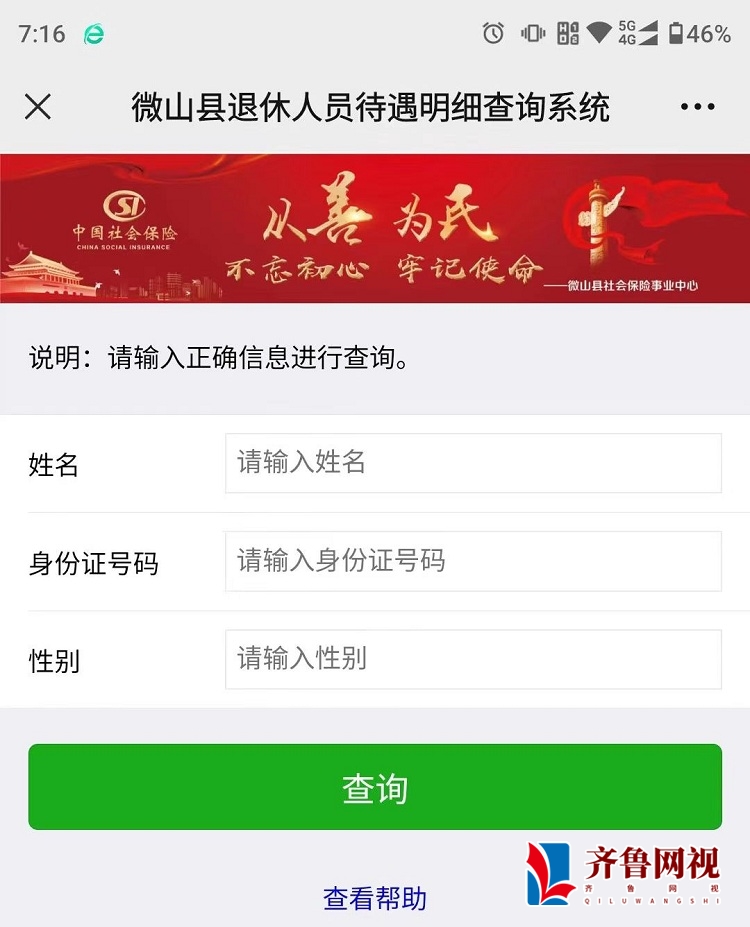Close the query system page
Screen dimensions: 750x927
tap(38, 107)
